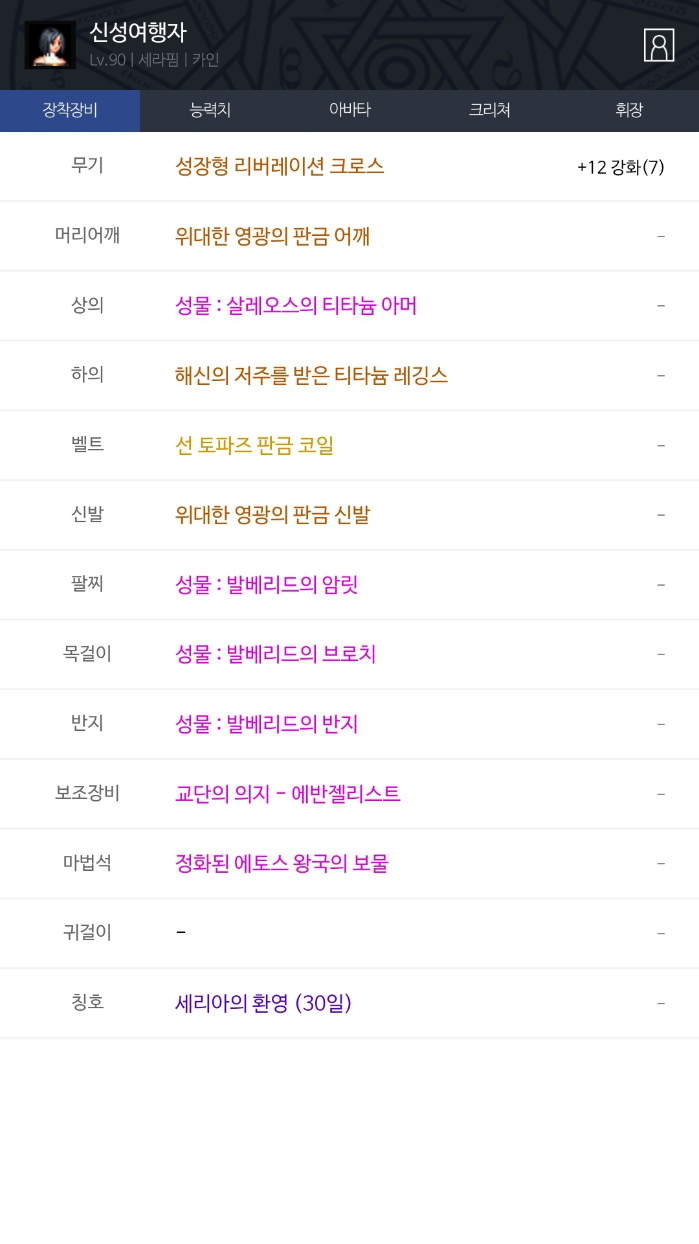Image resolution: width=699 pixels, height=1244 pixels.
Task: View 선 토파즈 판금 코일 belt details
Action: [x=254, y=446]
